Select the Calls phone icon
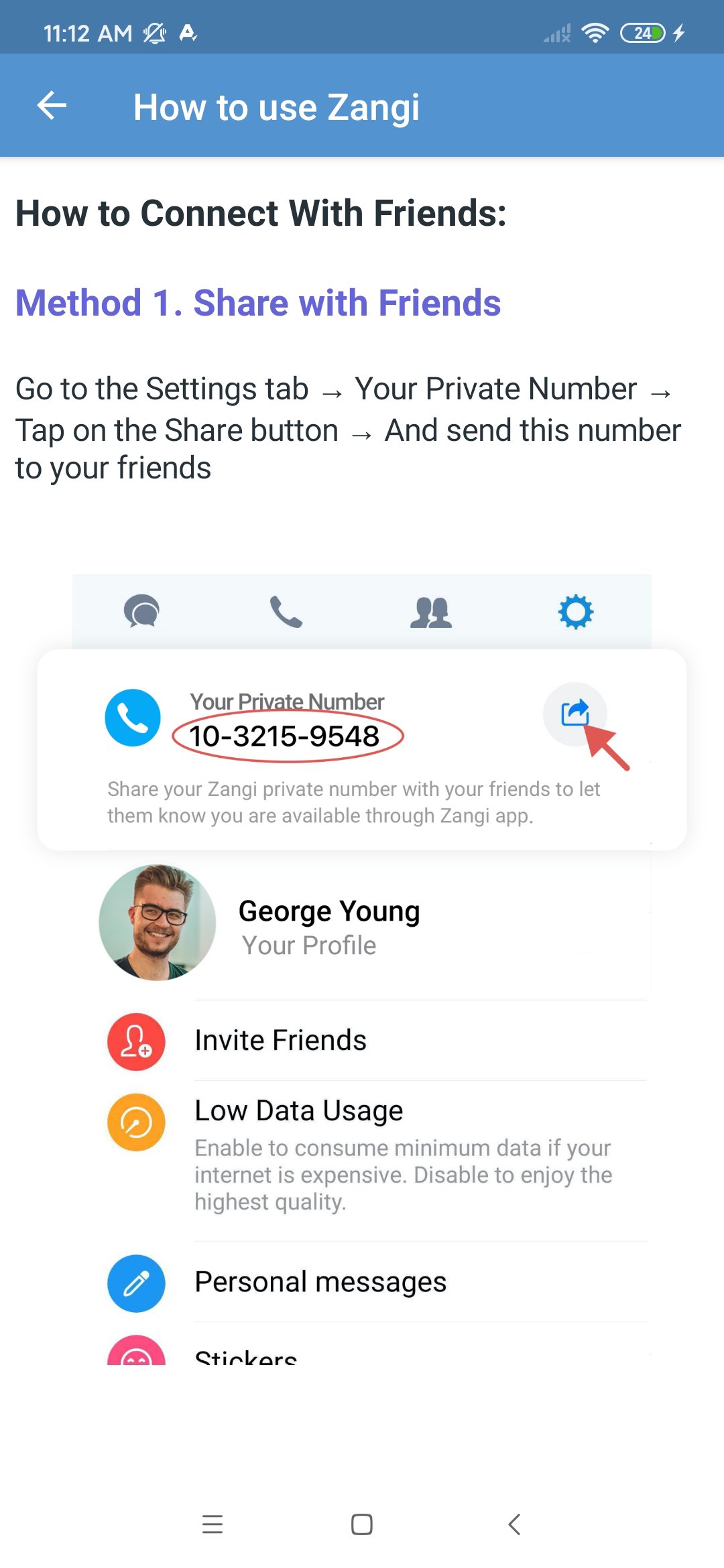Screen dimensions: 724x1568 tap(287, 610)
